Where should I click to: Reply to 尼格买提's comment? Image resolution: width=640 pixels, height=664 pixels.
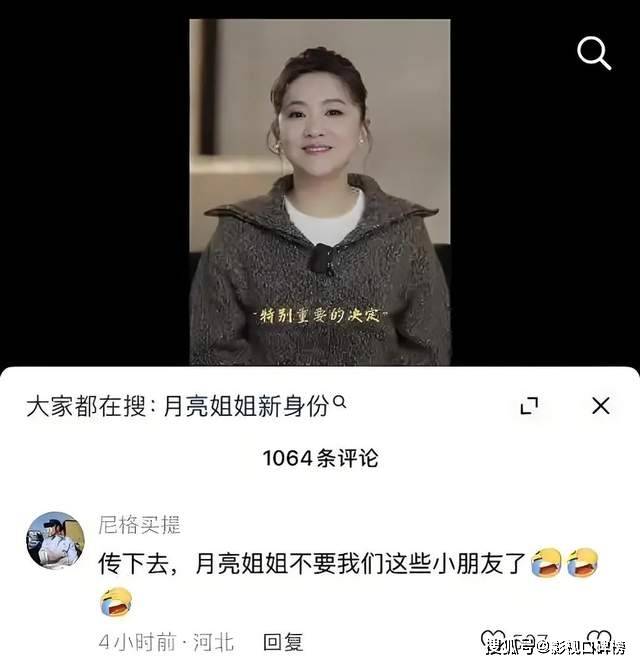click(283, 641)
